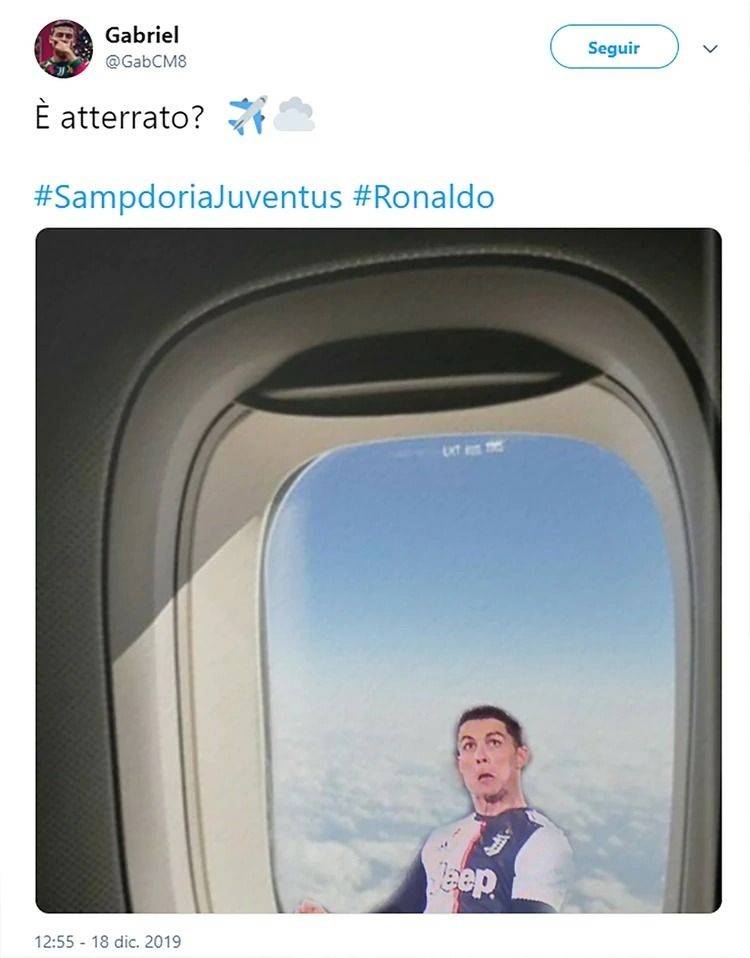Screen dimensions: 750x958
Task: Open the @GabCM8 profile handle
Action: (x=146, y=61)
